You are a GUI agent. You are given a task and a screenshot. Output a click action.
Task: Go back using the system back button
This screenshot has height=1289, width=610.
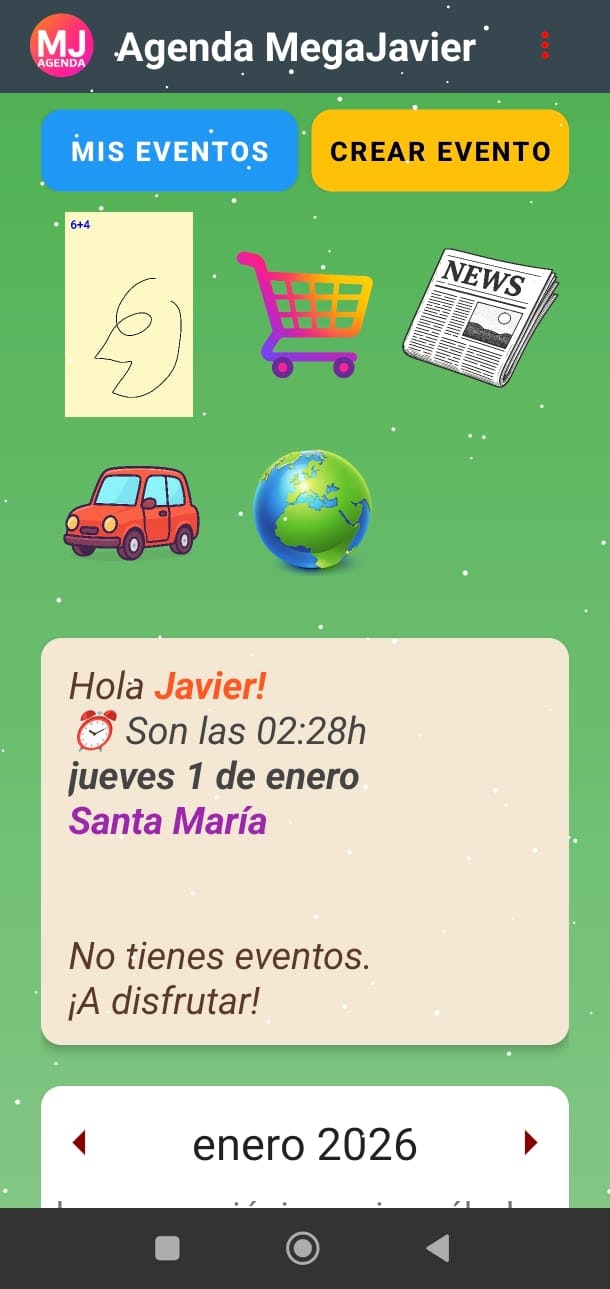click(437, 1248)
